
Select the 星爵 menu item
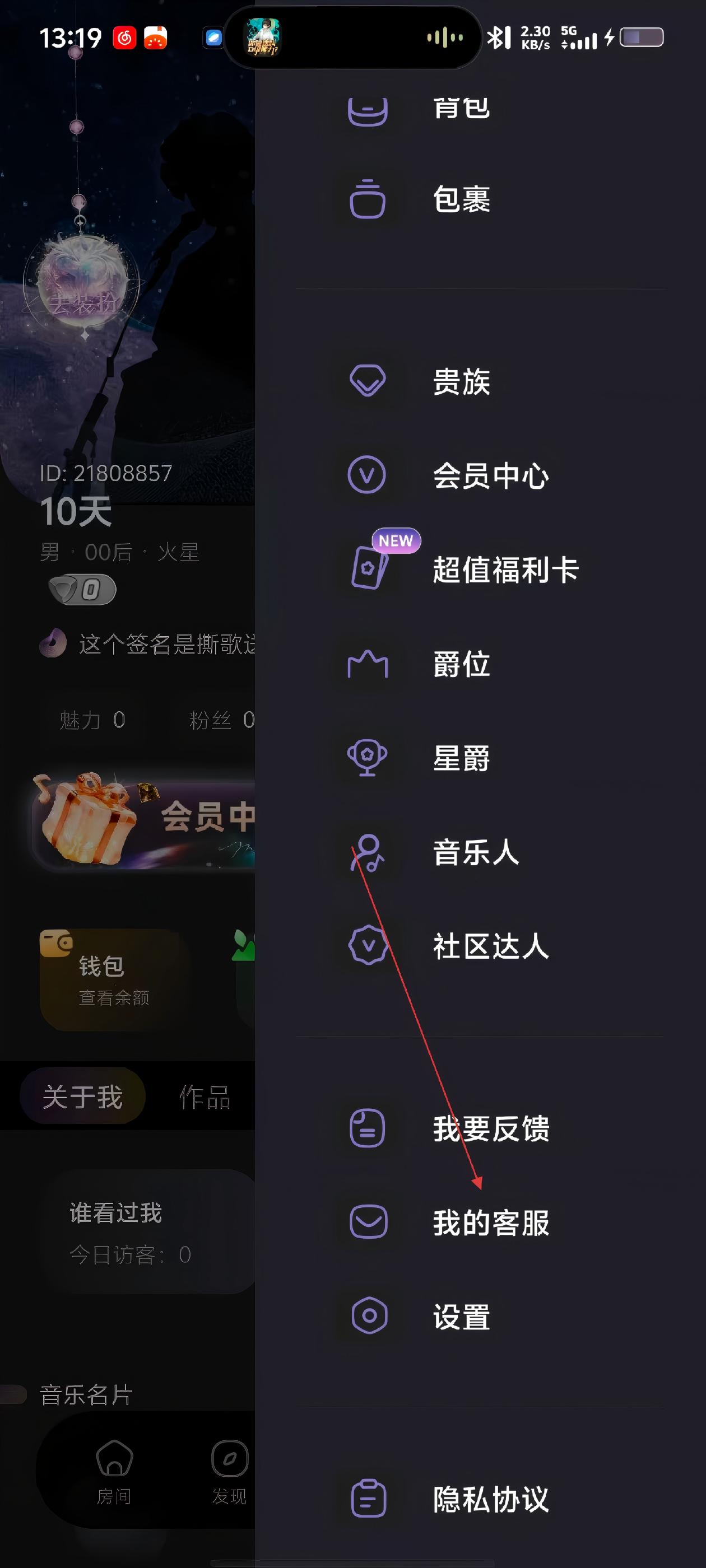point(461,758)
